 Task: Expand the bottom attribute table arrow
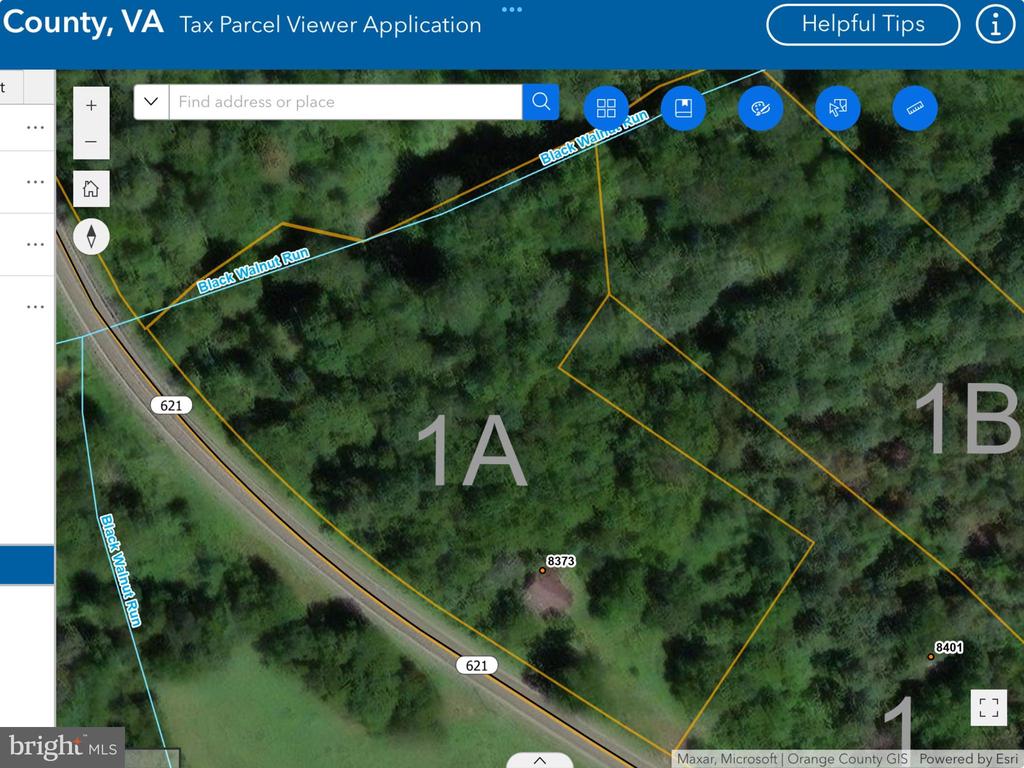pyautogui.click(x=540, y=759)
